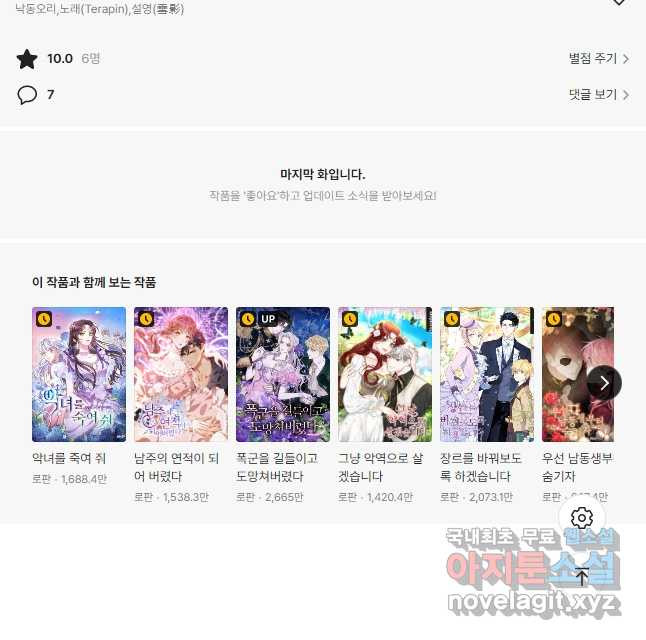Image resolution: width=646 pixels, height=640 pixels.
Task: Open 그냥 악역으로 살겠습니다
Action: click(385, 374)
